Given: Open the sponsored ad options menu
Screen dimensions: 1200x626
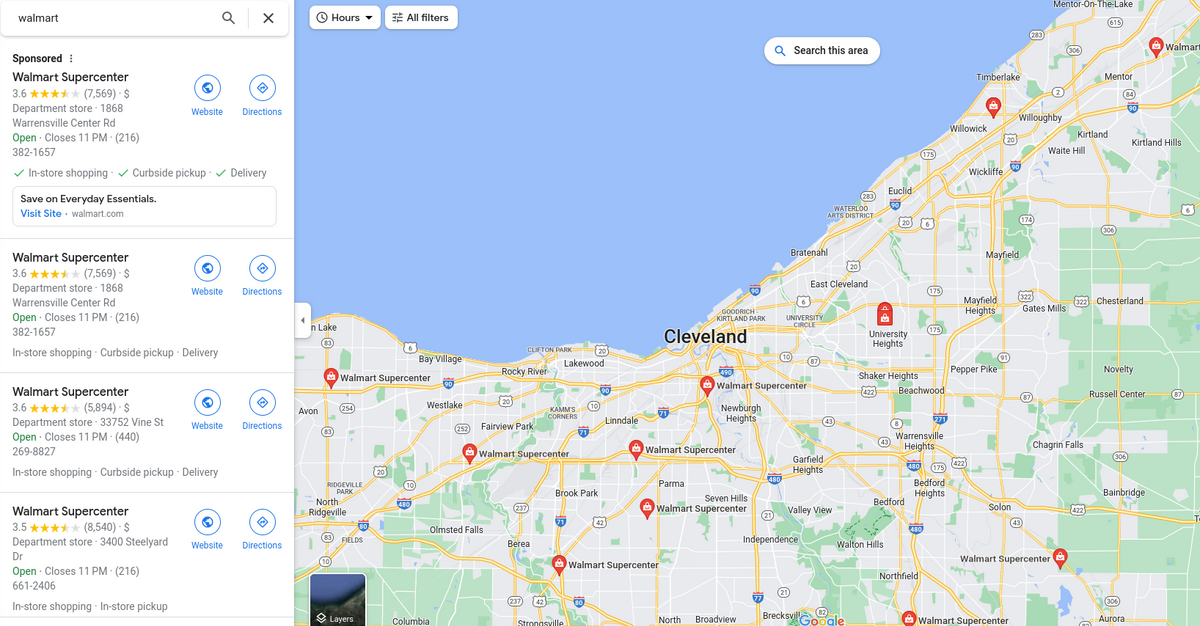Looking at the screenshot, I should pyautogui.click(x=71, y=59).
